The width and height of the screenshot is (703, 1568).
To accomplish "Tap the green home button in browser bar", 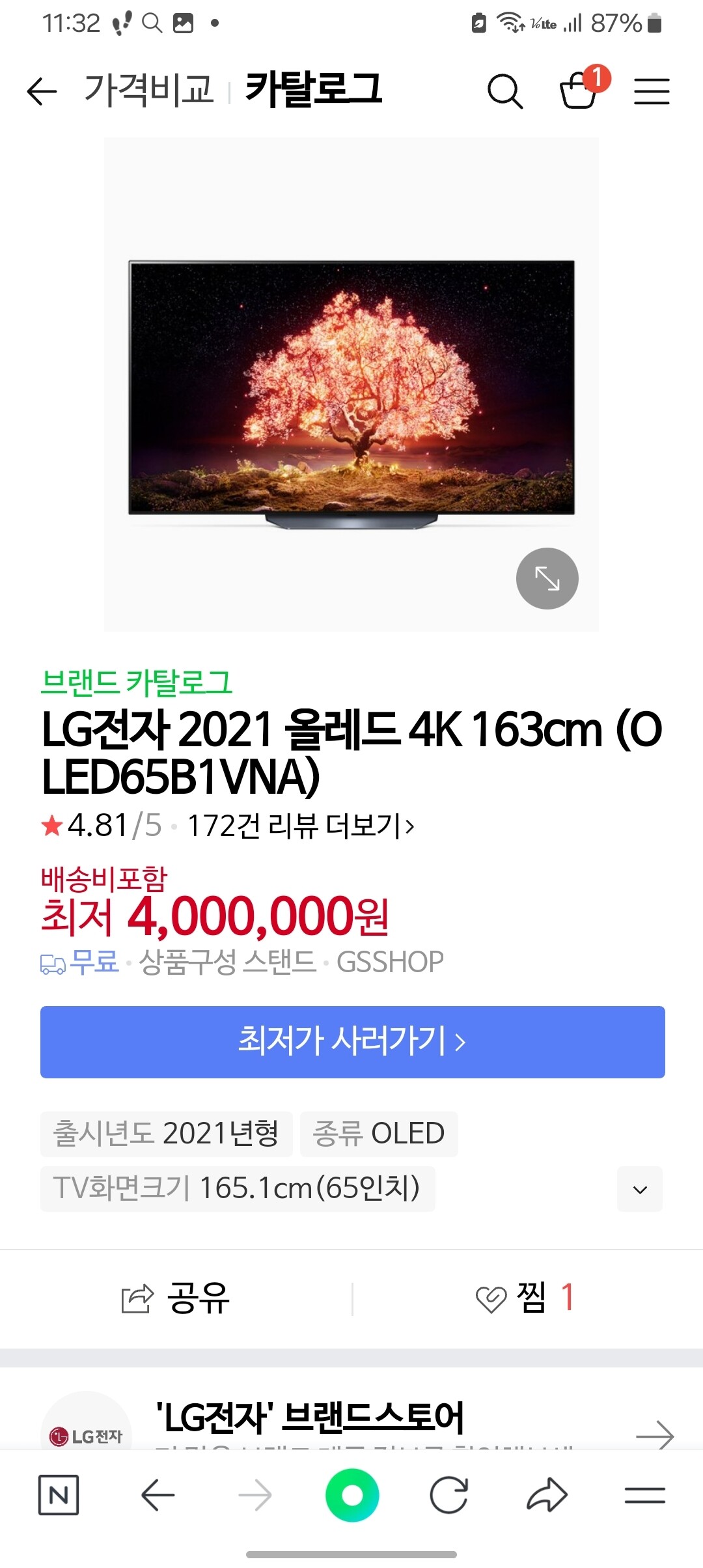I will 351,1495.
